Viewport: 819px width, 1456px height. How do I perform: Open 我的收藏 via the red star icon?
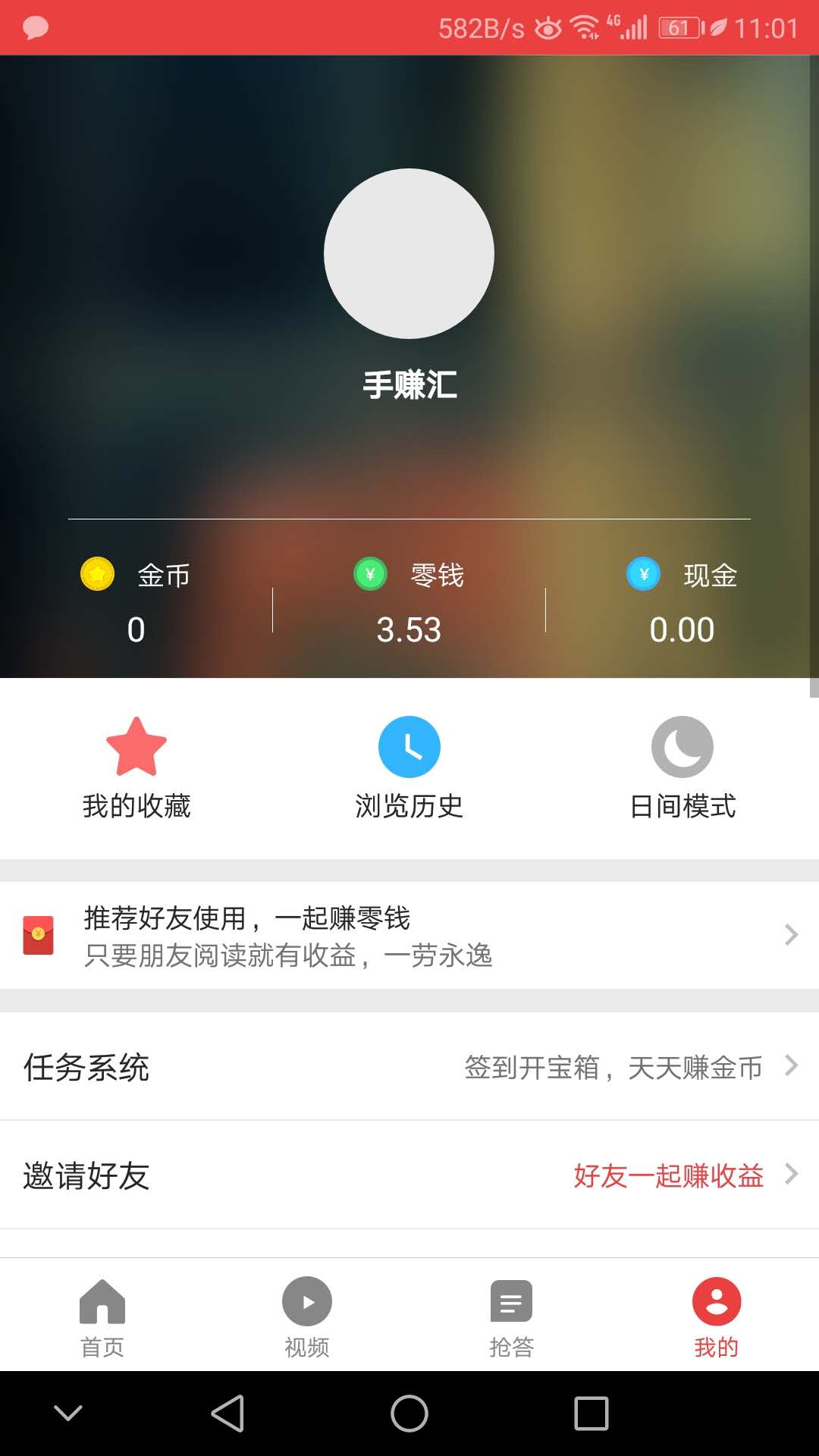coord(136,747)
